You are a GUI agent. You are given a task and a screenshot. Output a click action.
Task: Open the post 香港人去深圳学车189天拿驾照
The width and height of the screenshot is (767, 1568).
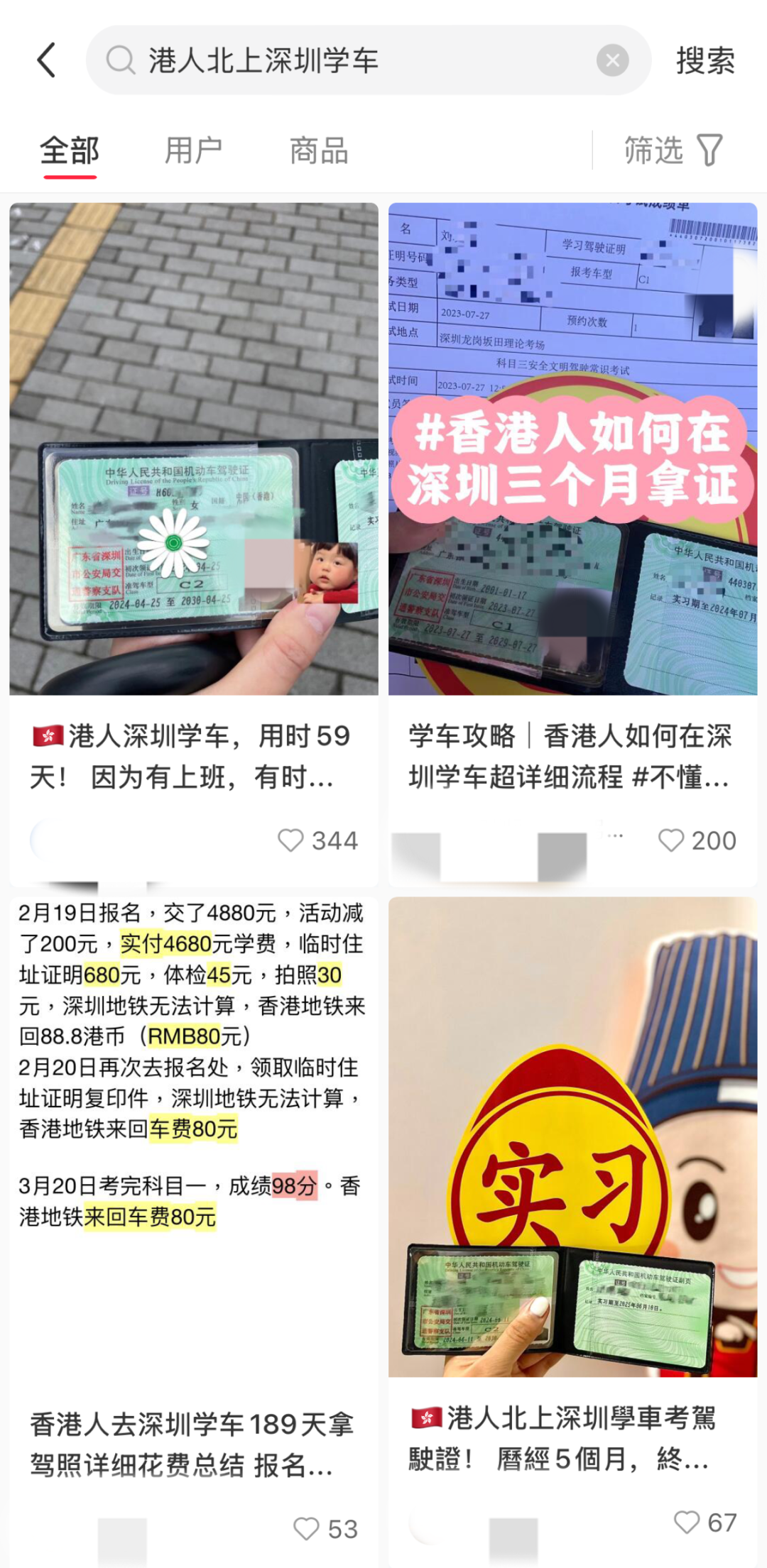pos(193,1444)
